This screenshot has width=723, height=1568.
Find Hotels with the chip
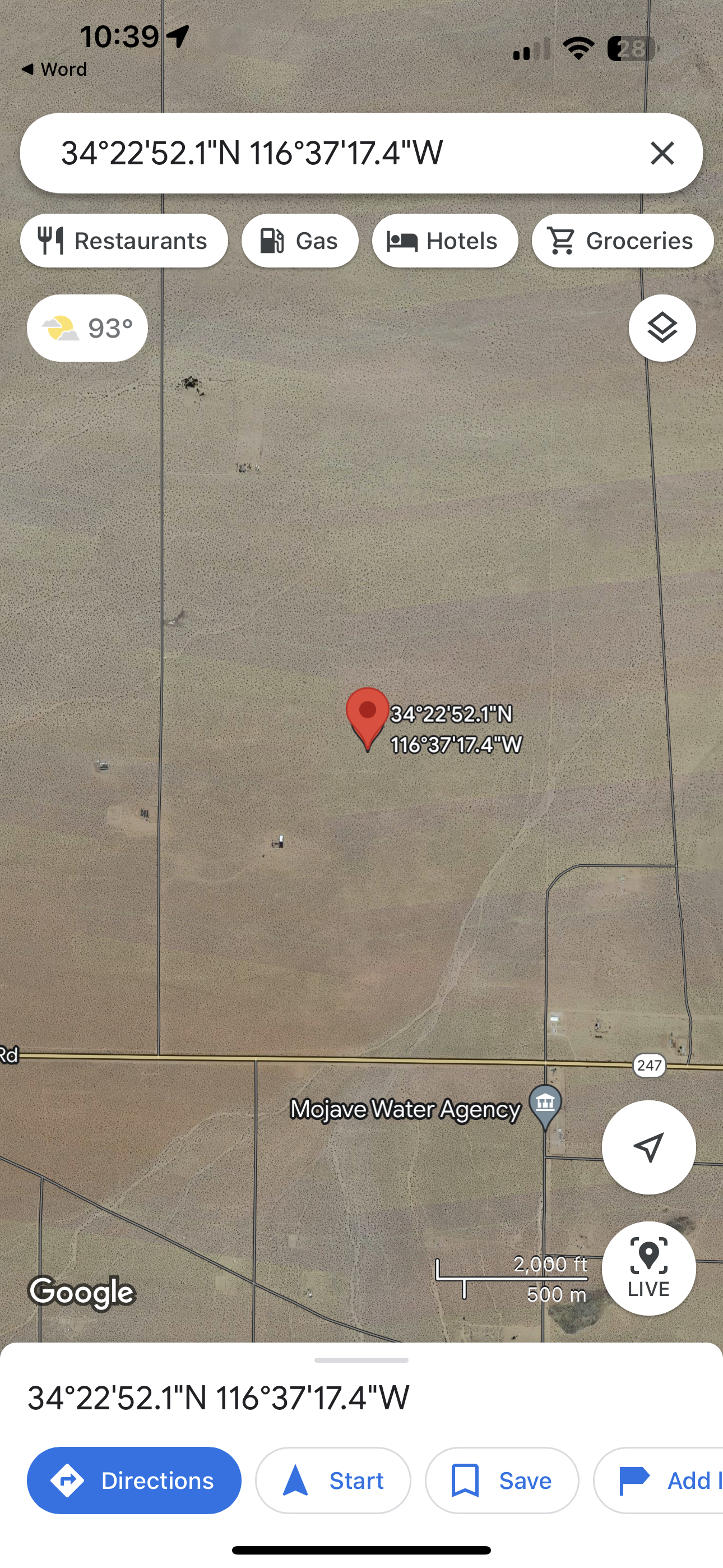pyautogui.click(x=445, y=241)
